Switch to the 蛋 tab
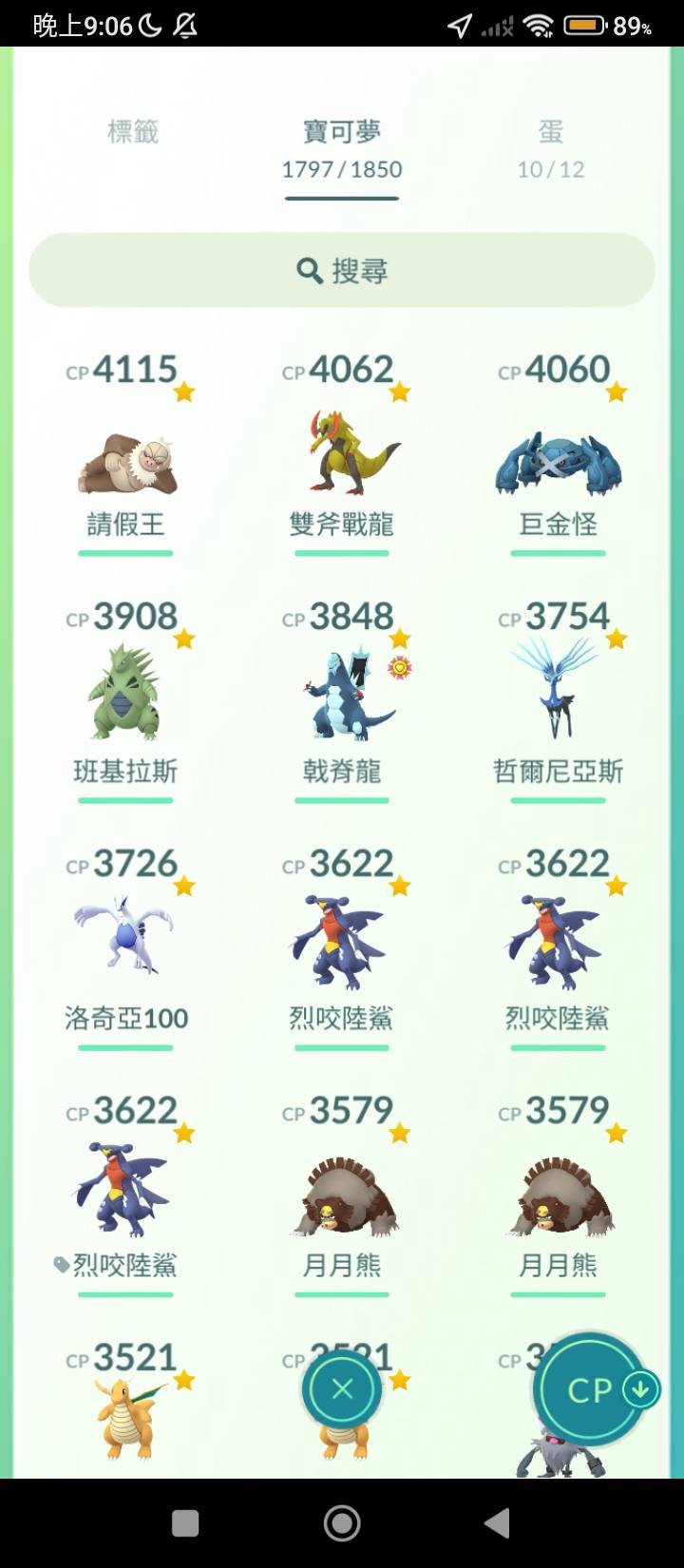This screenshot has width=684, height=1568. pos(550,147)
